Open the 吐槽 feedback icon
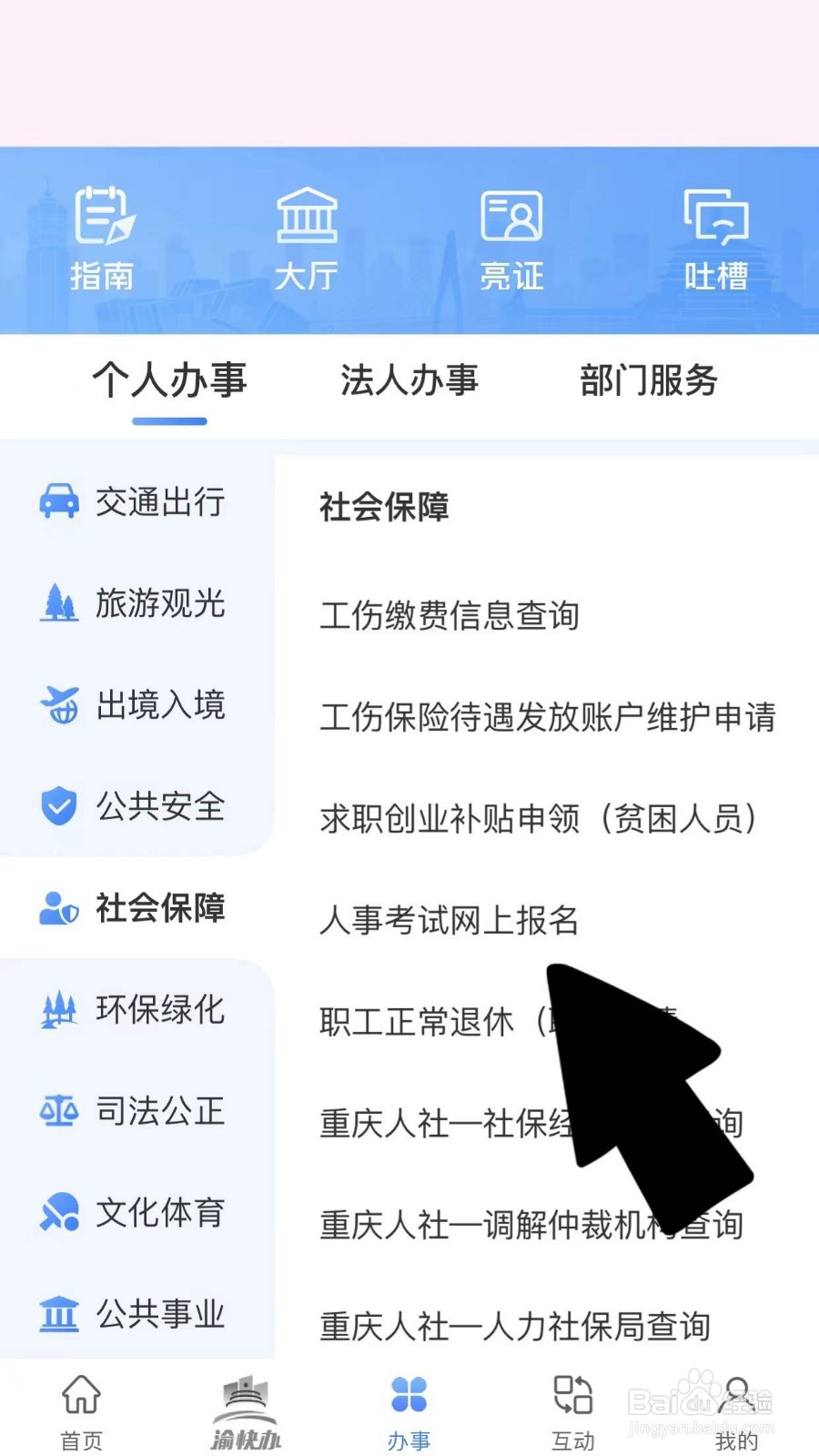Viewport: 819px width, 1456px height. pos(717,218)
